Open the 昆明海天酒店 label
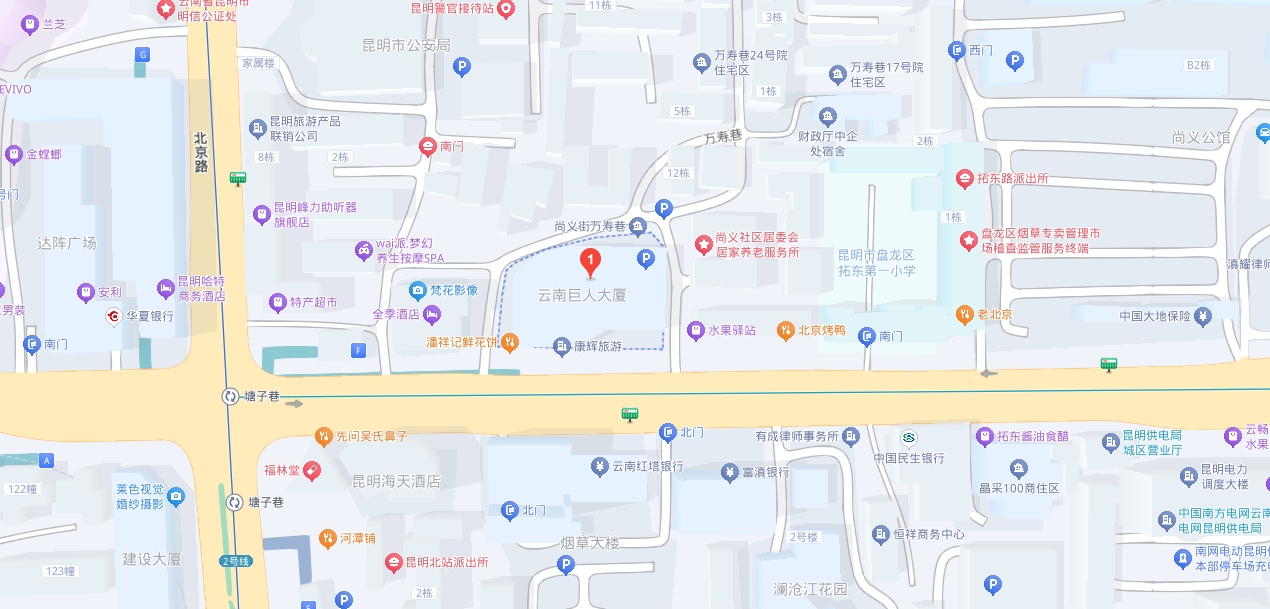This screenshot has width=1270, height=609. click(396, 481)
